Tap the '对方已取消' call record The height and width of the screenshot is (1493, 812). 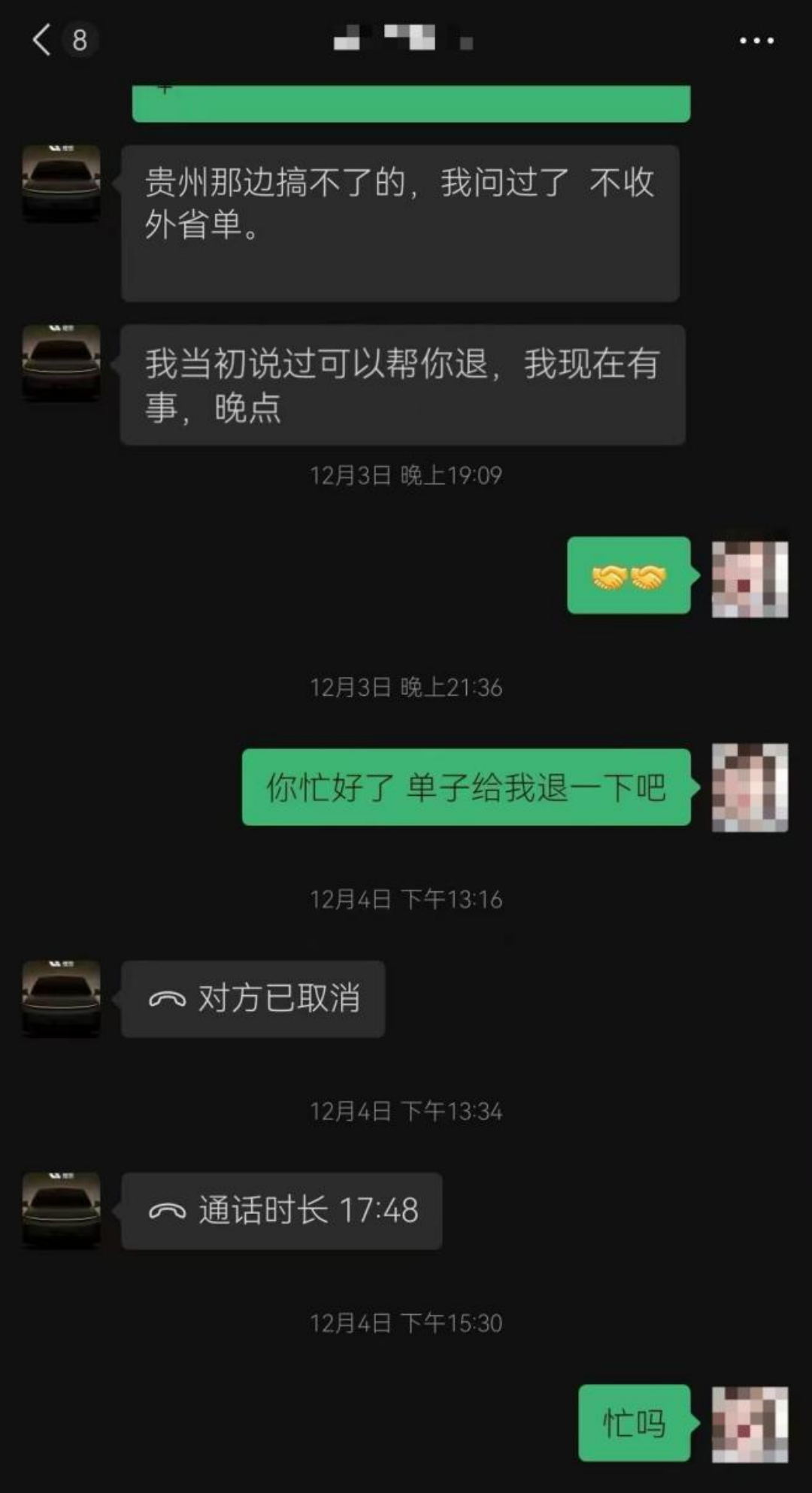(253, 999)
